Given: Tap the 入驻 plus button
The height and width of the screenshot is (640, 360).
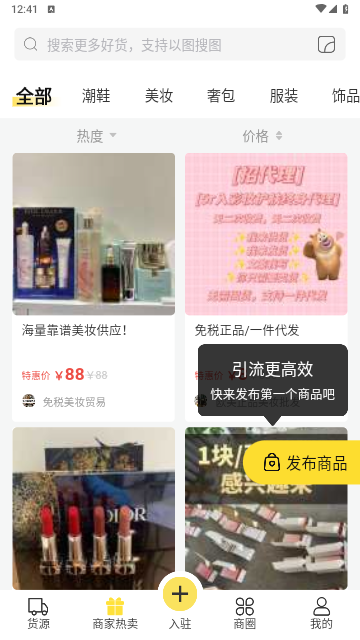Looking at the screenshot, I should point(180,594).
